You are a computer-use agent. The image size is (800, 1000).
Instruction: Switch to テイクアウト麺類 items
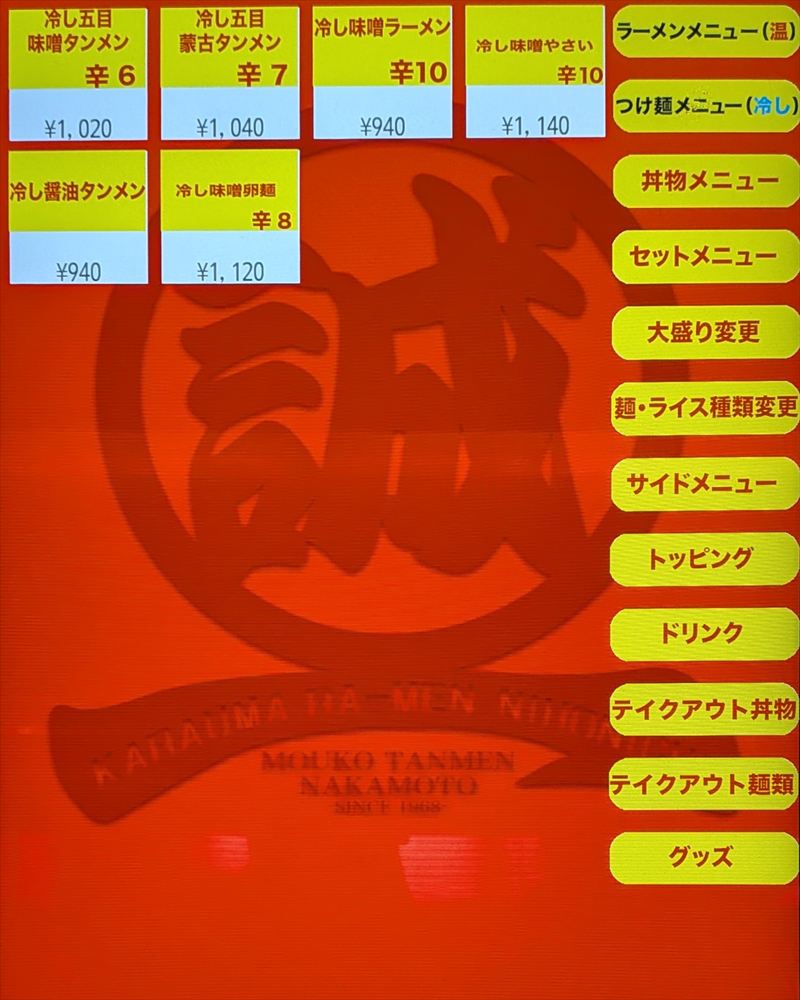(705, 783)
